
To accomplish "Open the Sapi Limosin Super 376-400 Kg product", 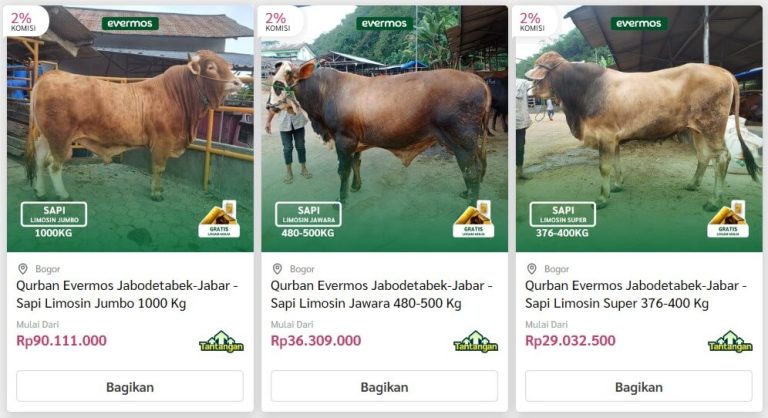I will pyautogui.click(x=638, y=294).
